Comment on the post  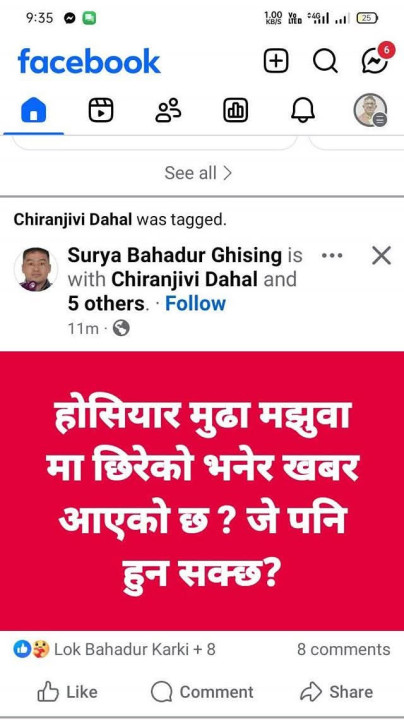202,692
